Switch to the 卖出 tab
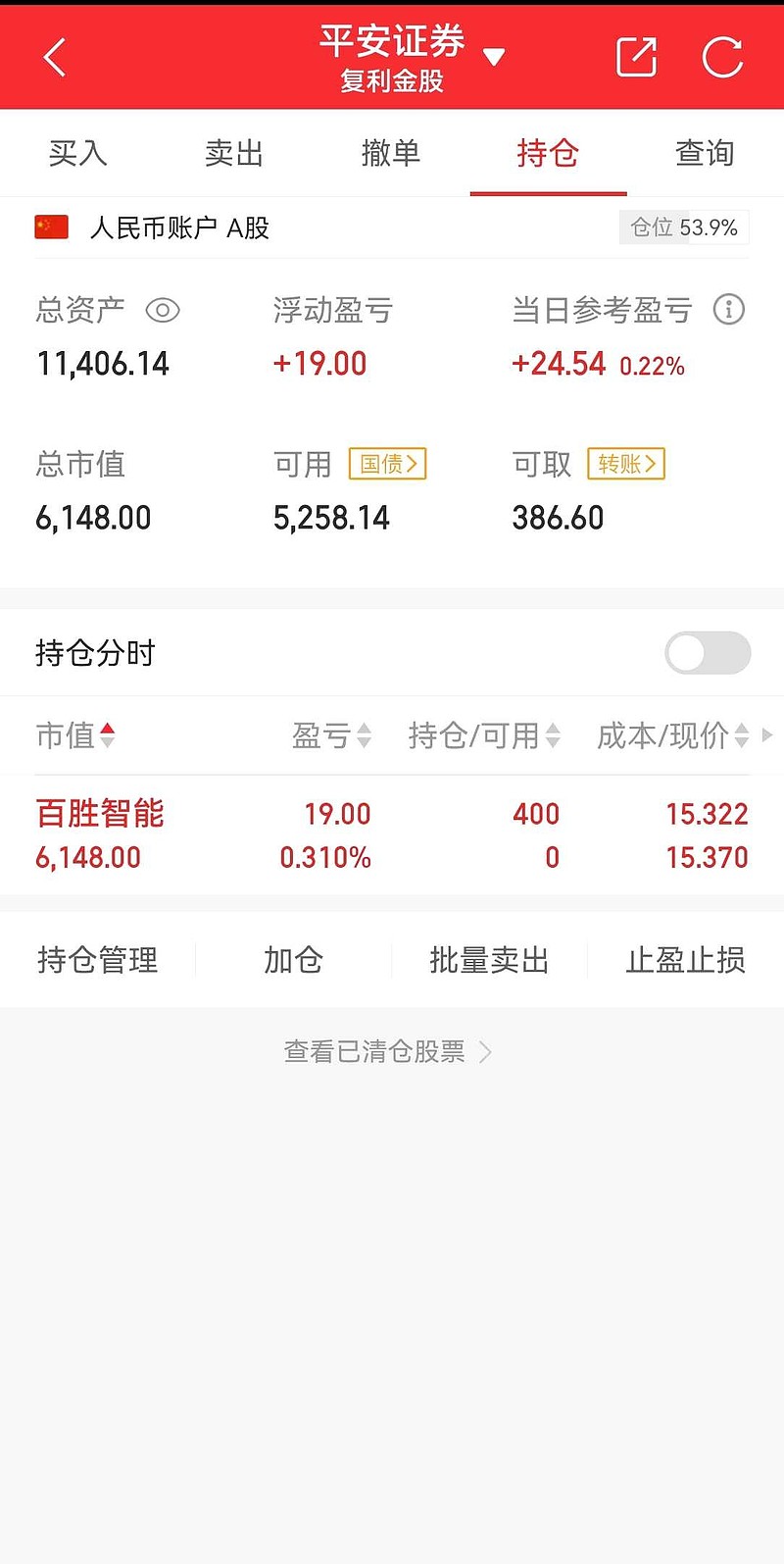 point(233,153)
